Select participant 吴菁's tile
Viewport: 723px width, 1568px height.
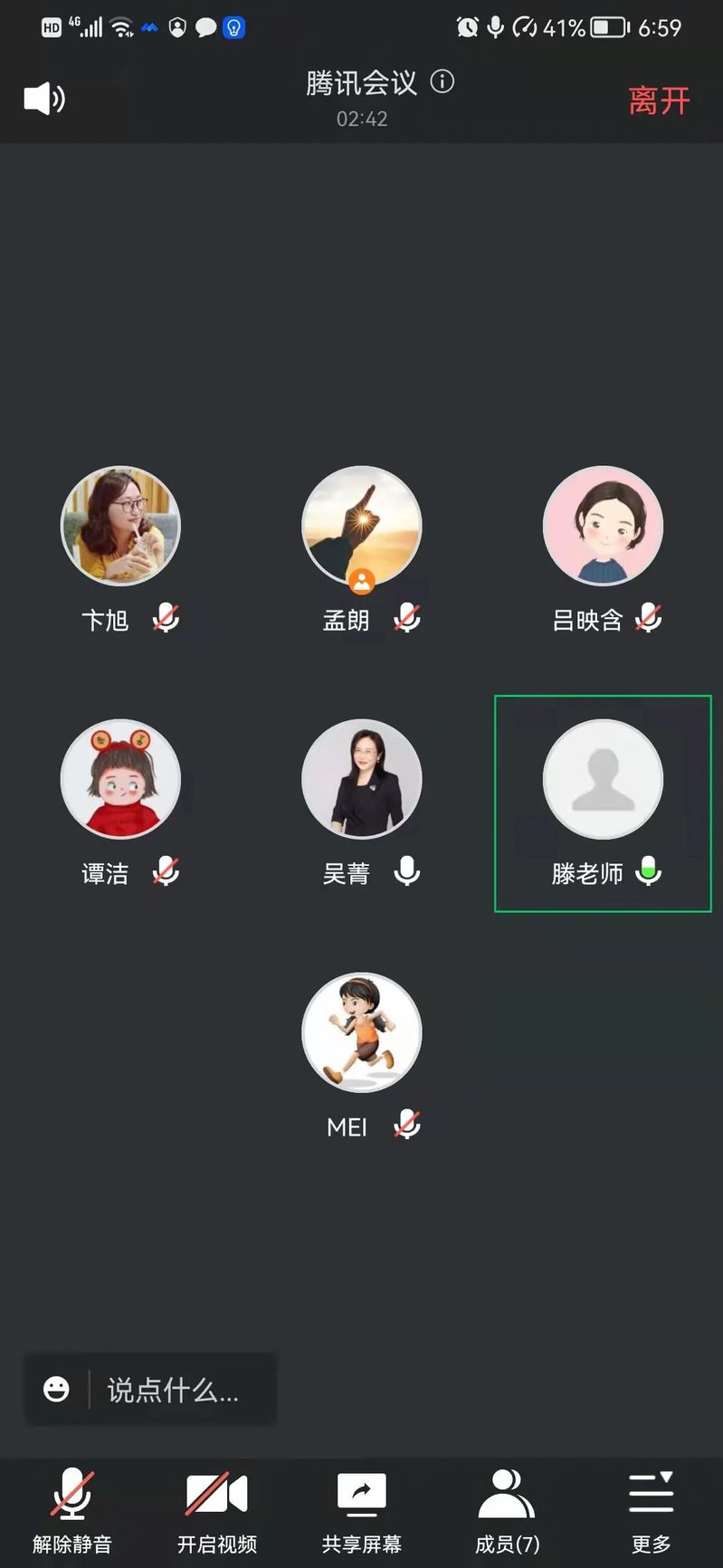[361, 779]
